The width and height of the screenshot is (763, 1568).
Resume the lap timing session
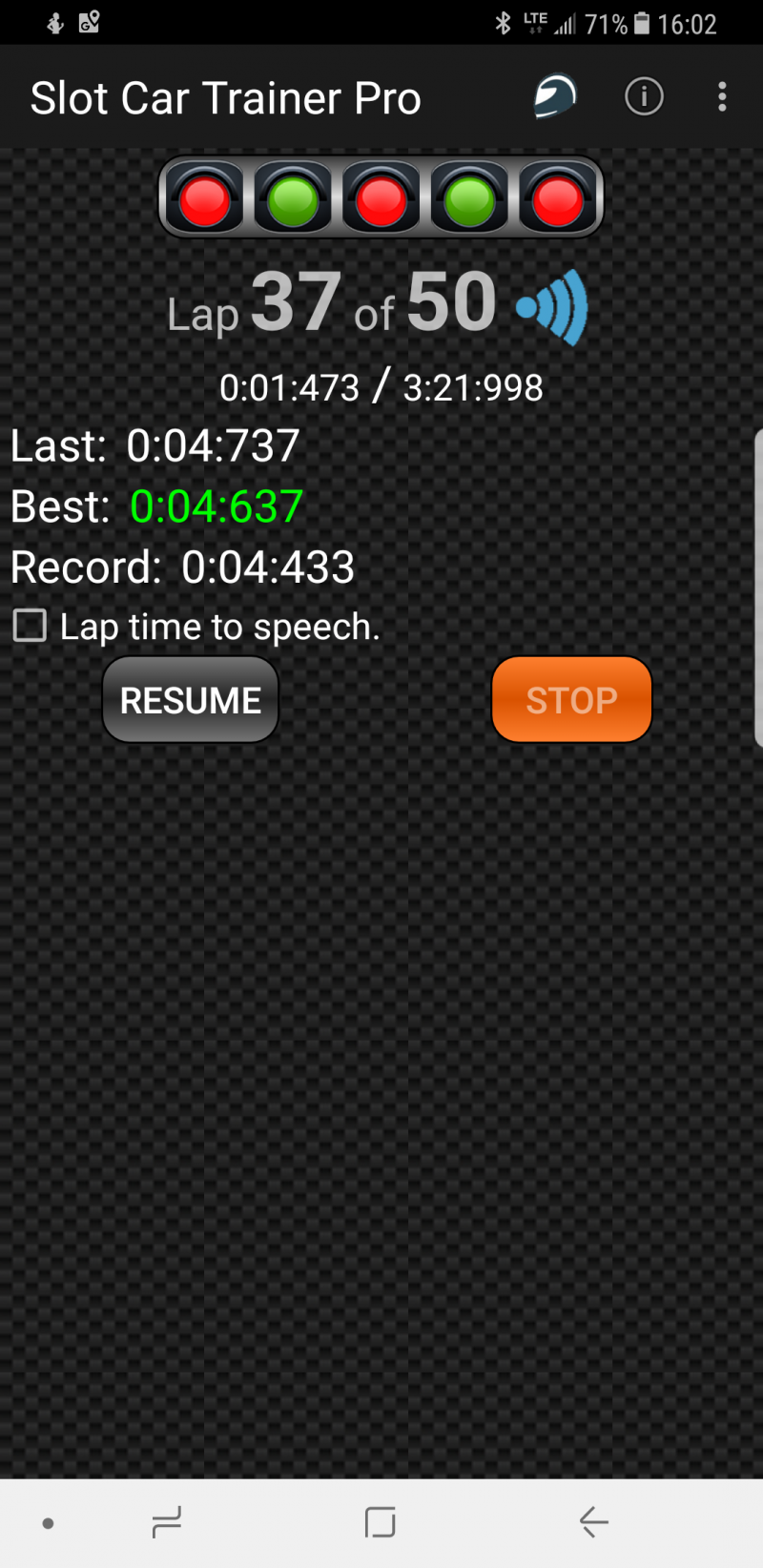[190, 700]
